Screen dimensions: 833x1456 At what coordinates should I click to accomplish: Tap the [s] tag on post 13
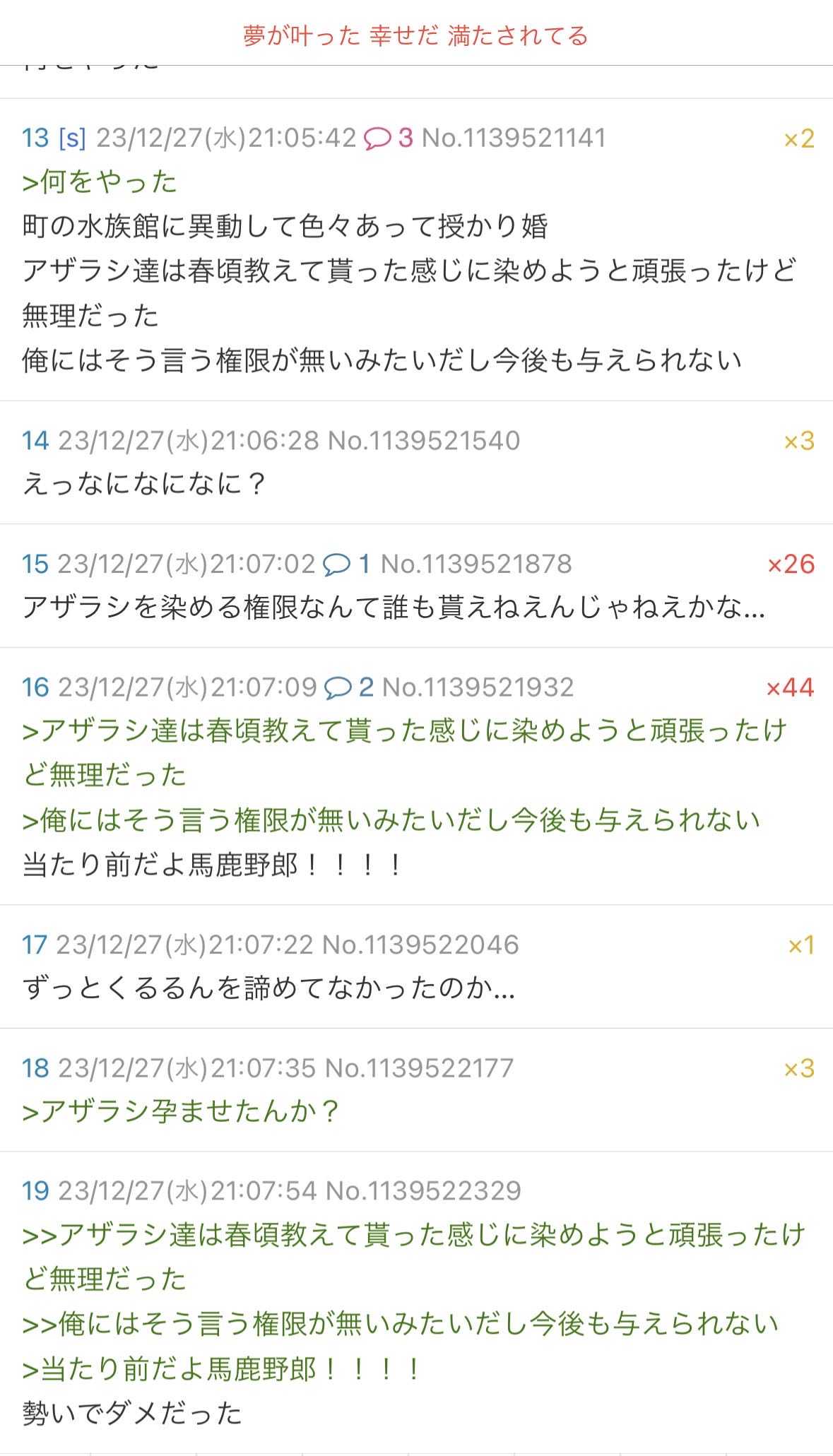72,138
